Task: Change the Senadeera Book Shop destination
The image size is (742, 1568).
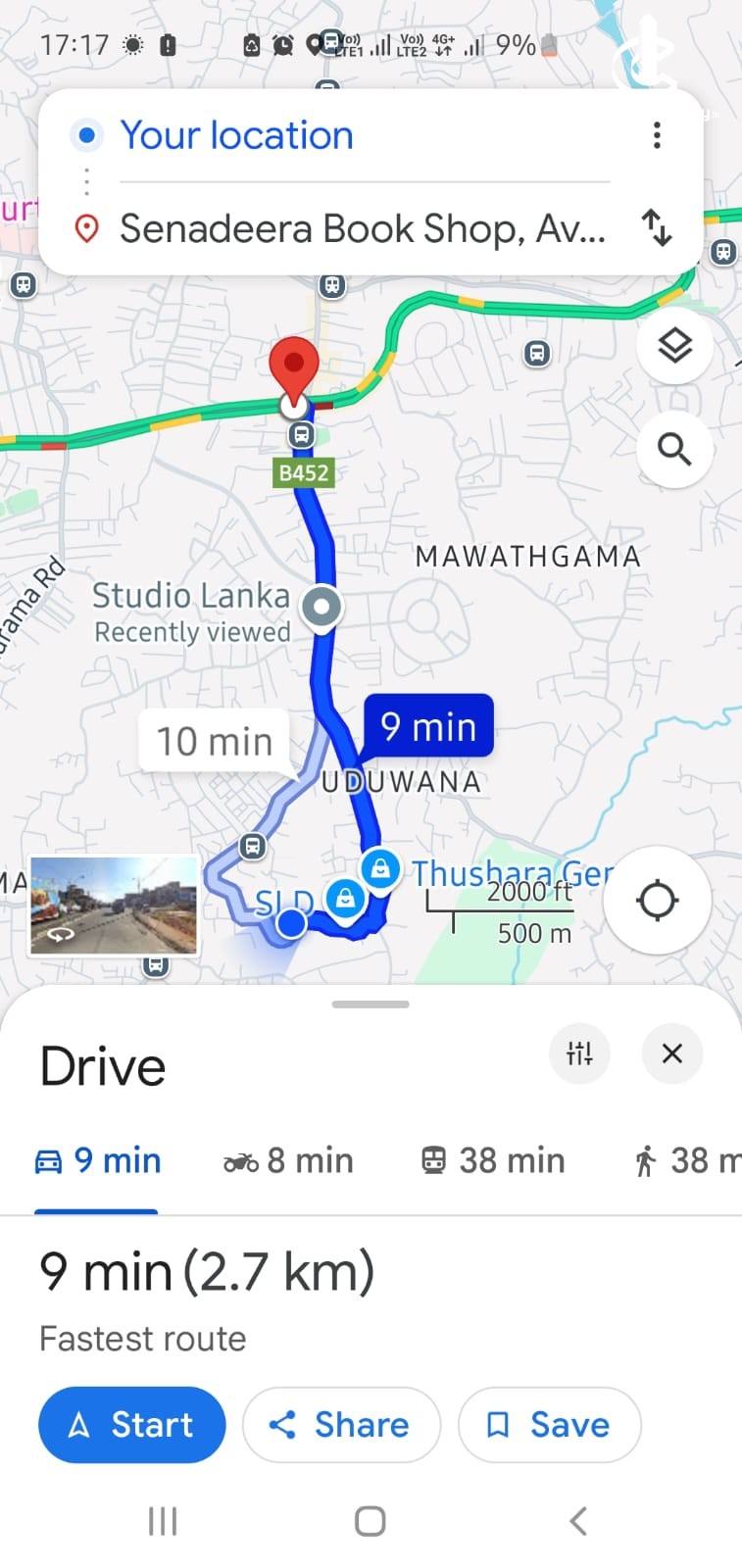Action: coord(363,228)
